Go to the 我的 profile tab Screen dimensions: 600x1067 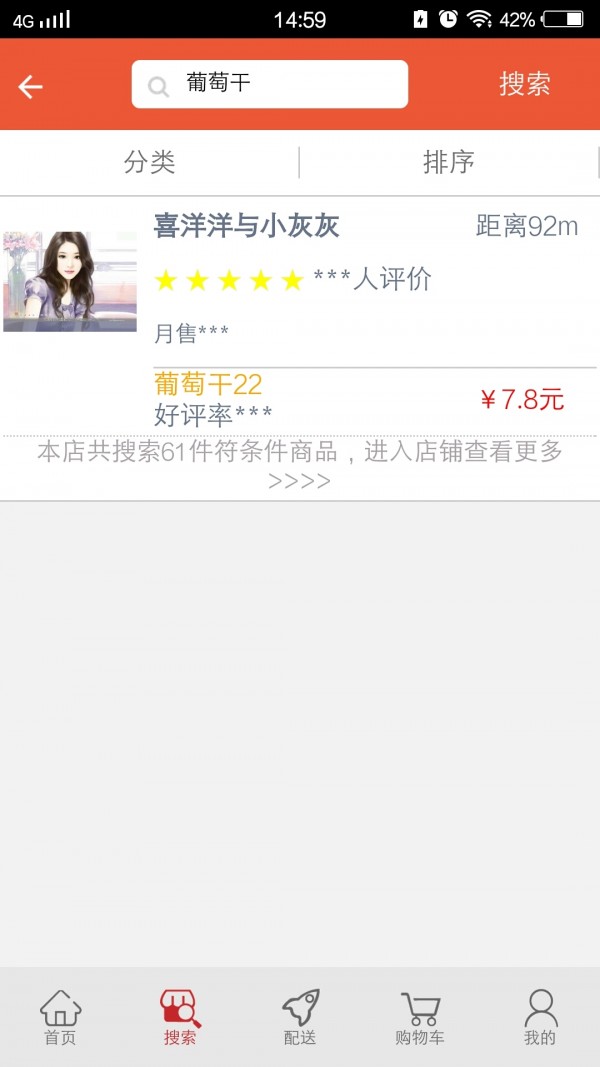[x=540, y=1018]
